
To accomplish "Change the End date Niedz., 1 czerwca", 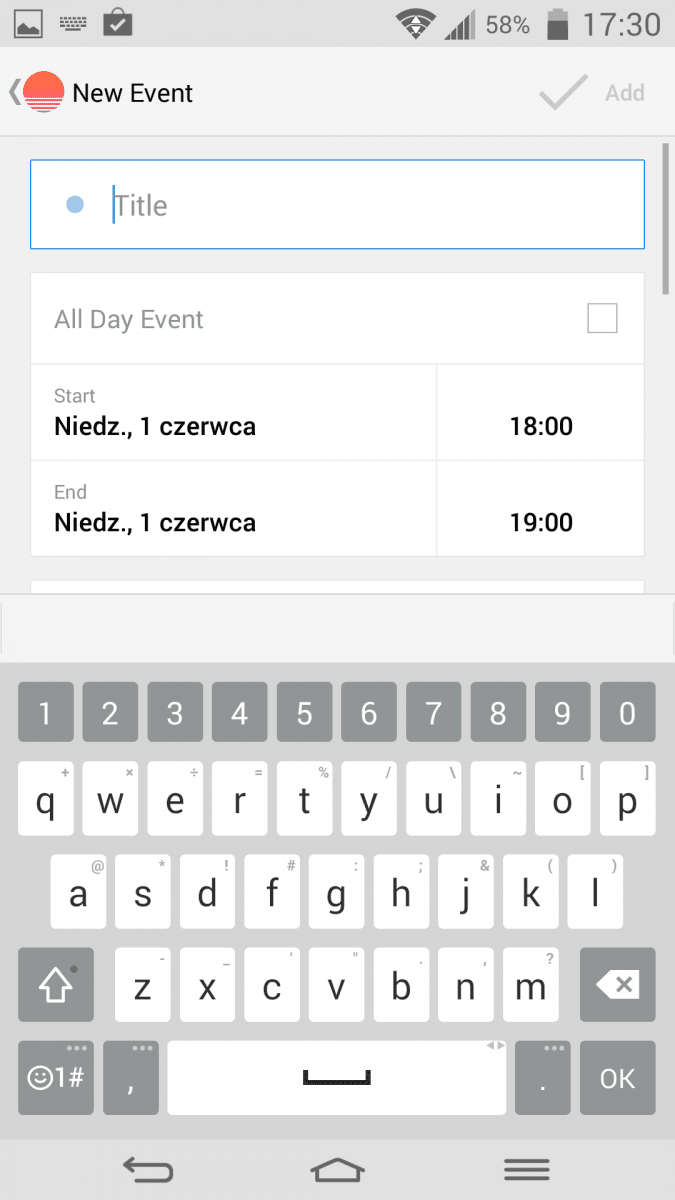I will (x=234, y=509).
